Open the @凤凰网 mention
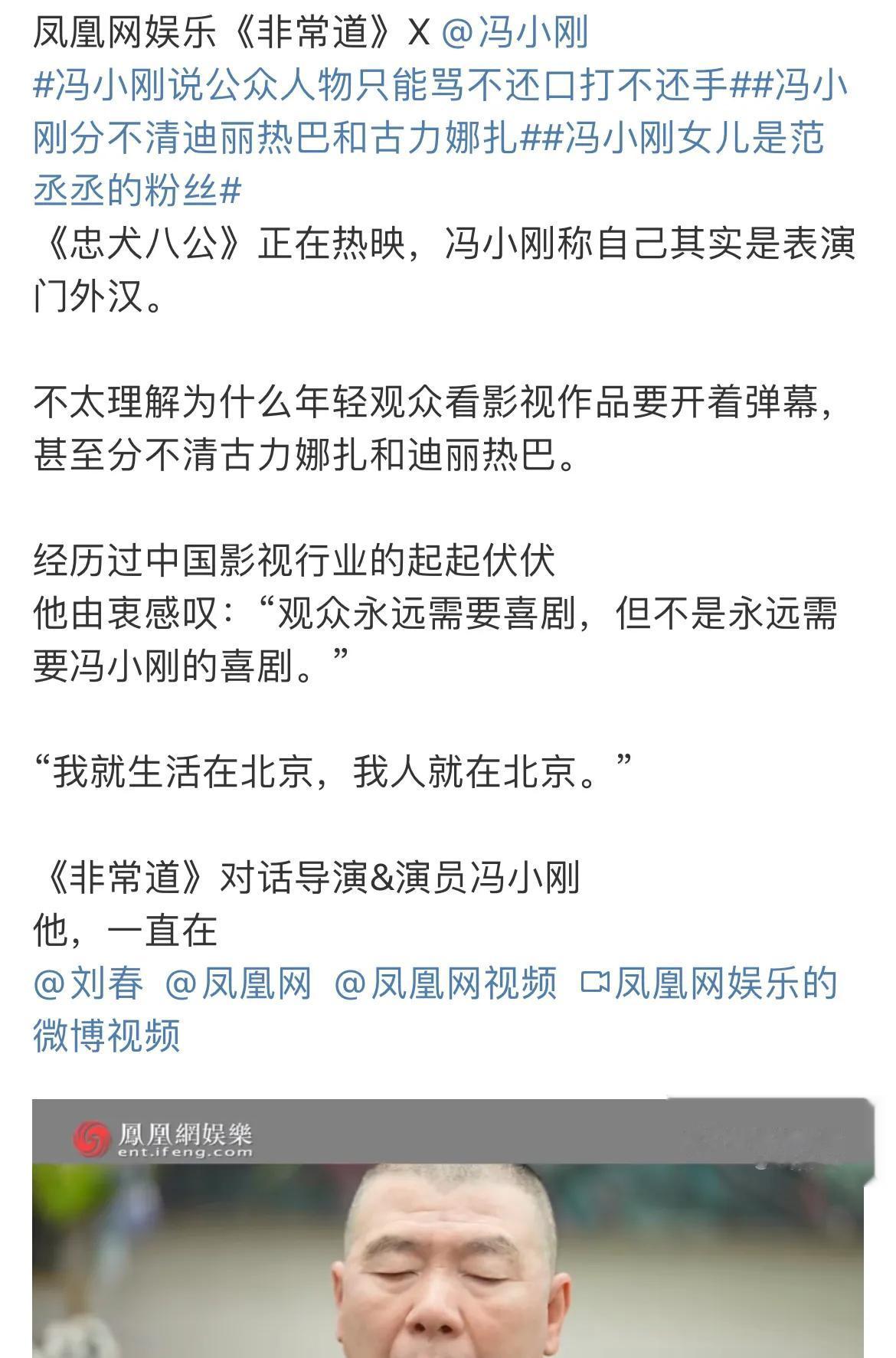This screenshot has height=1358, width=896. tap(238, 983)
